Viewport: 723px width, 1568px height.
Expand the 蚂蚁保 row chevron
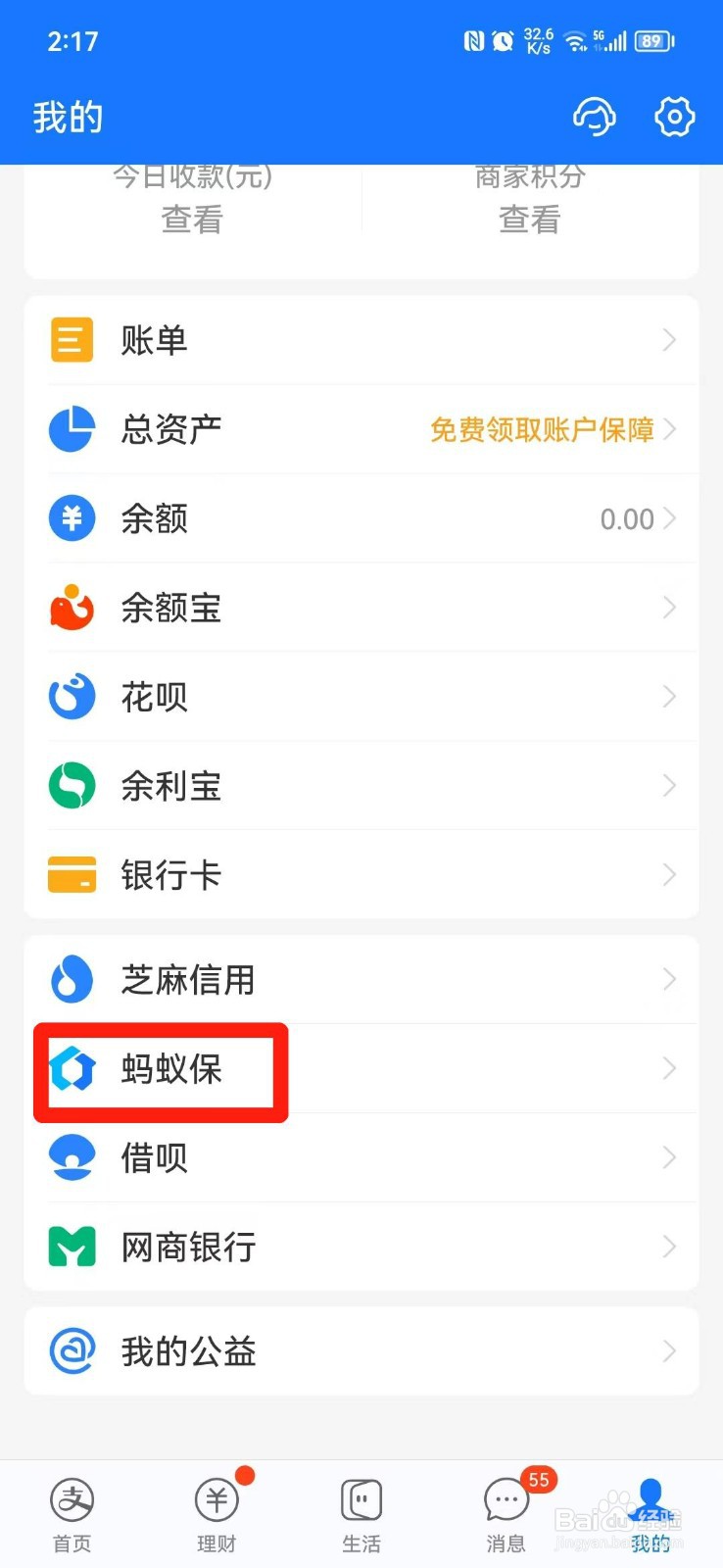pyautogui.click(x=670, y=1068)
